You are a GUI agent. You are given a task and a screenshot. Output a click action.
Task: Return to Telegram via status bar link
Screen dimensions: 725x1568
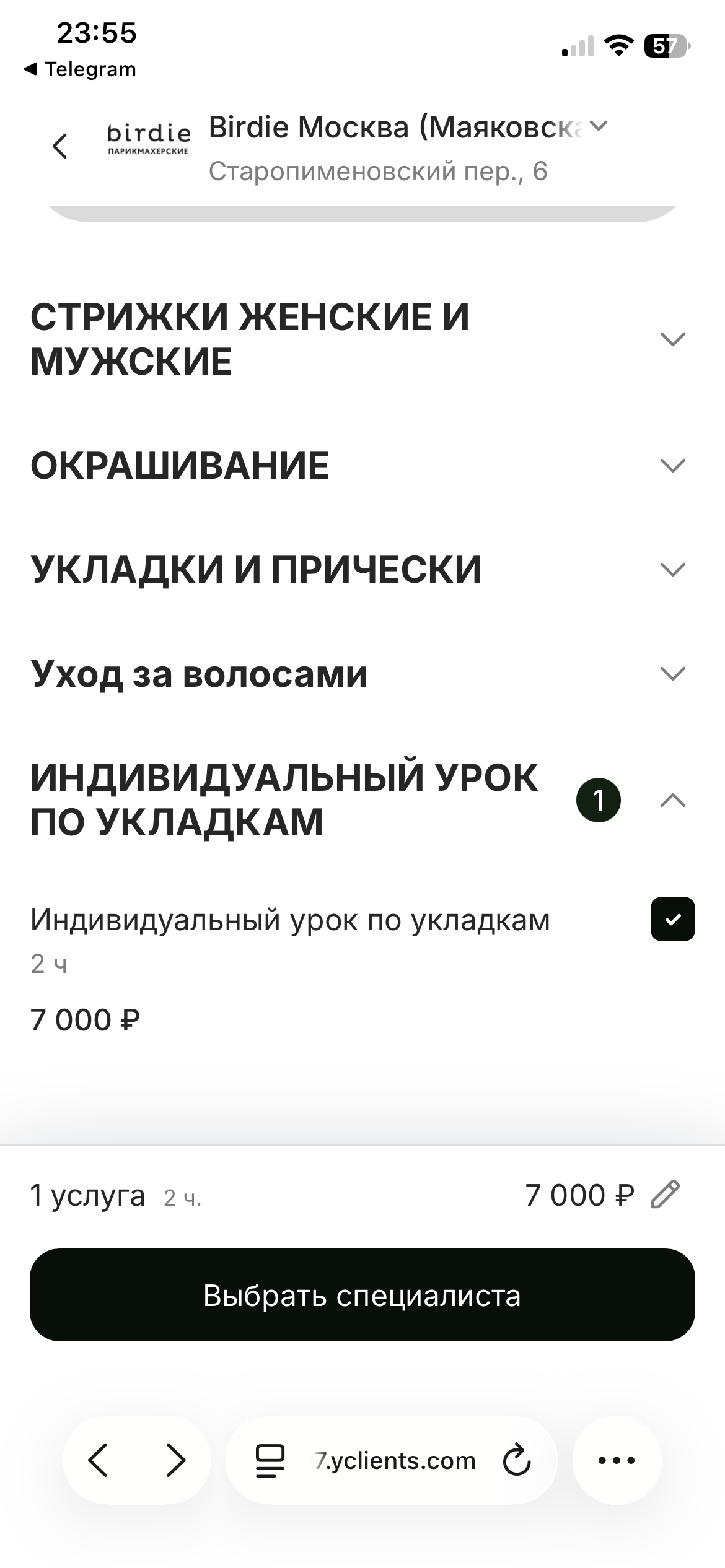point(81,69)
